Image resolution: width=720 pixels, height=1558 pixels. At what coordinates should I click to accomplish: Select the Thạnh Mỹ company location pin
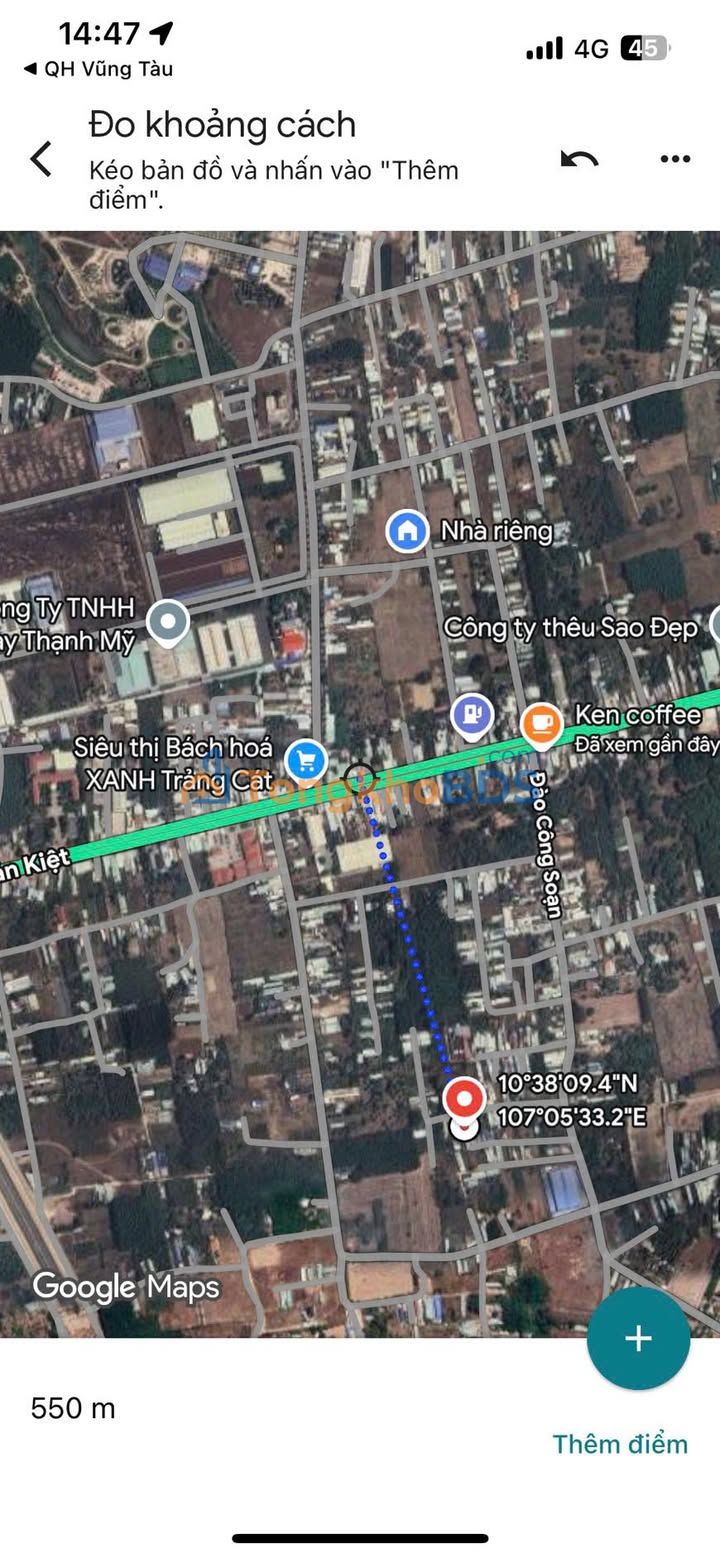[168, 622]
